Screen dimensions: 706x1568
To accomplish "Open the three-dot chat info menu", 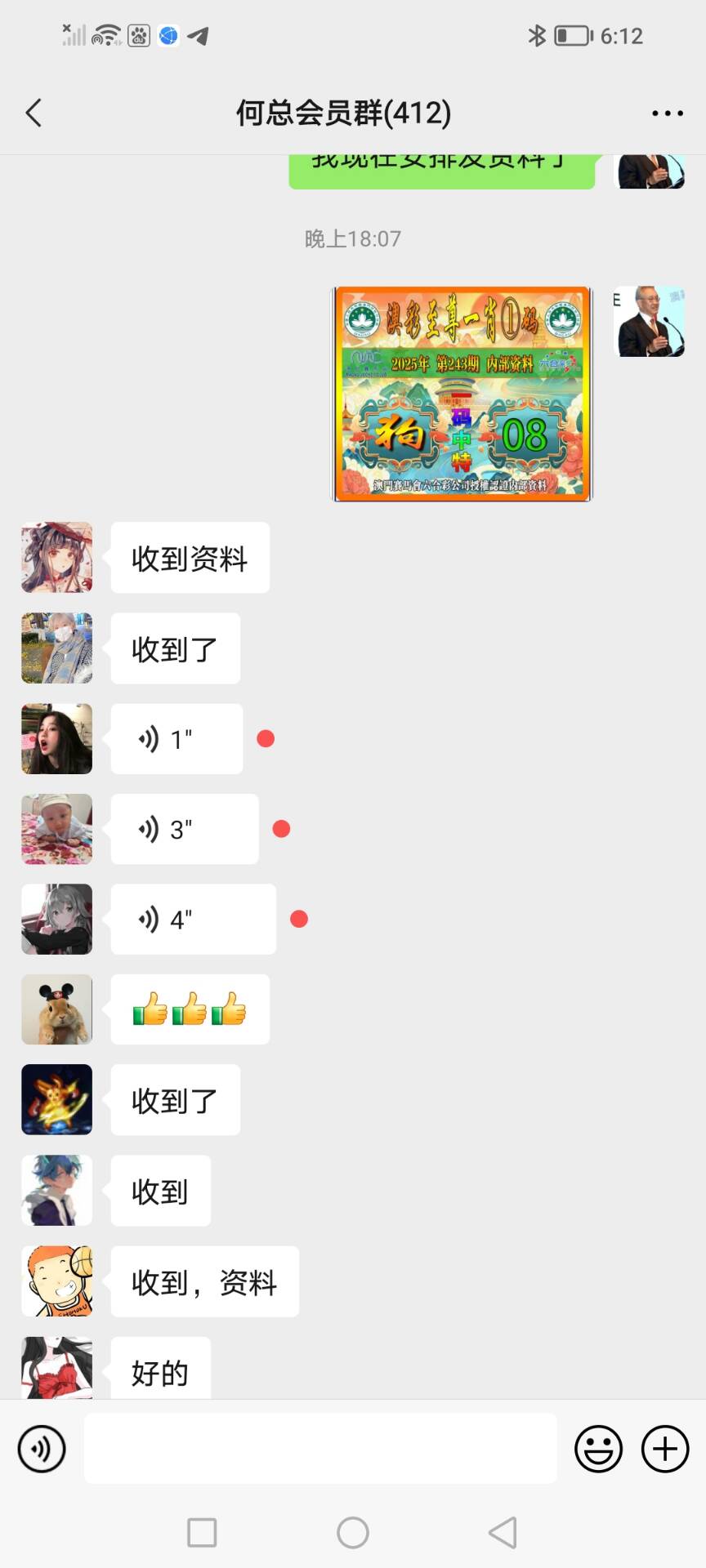I will point(667,114).
